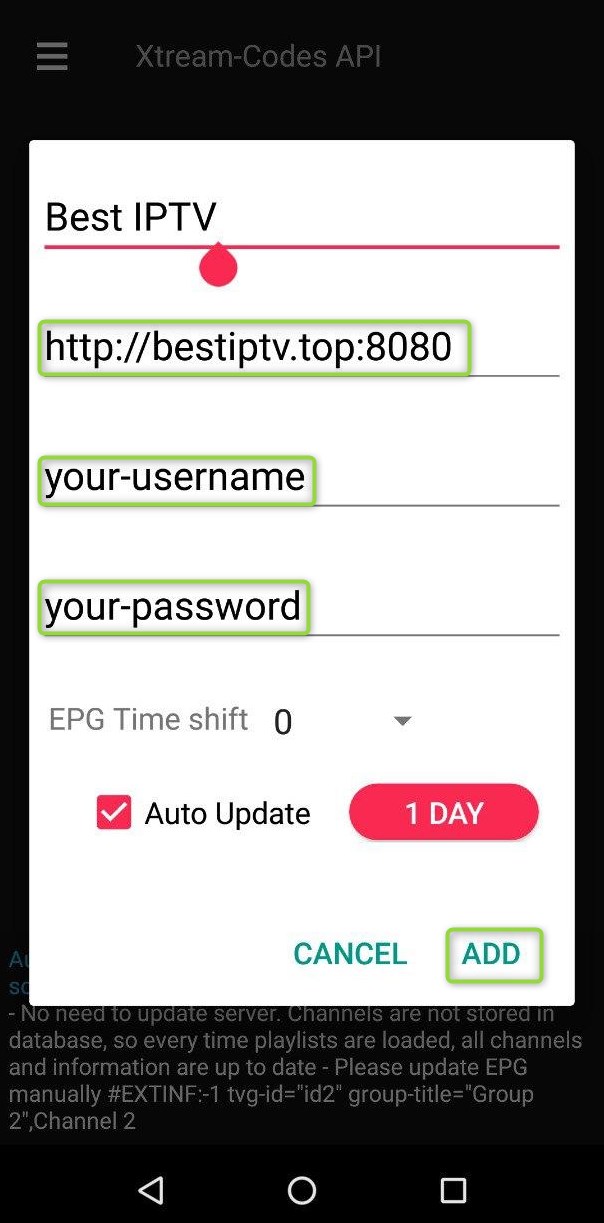Tap the system home button
The height and width of the screenshot is (1223, 604).
(x=302, y=1189)
